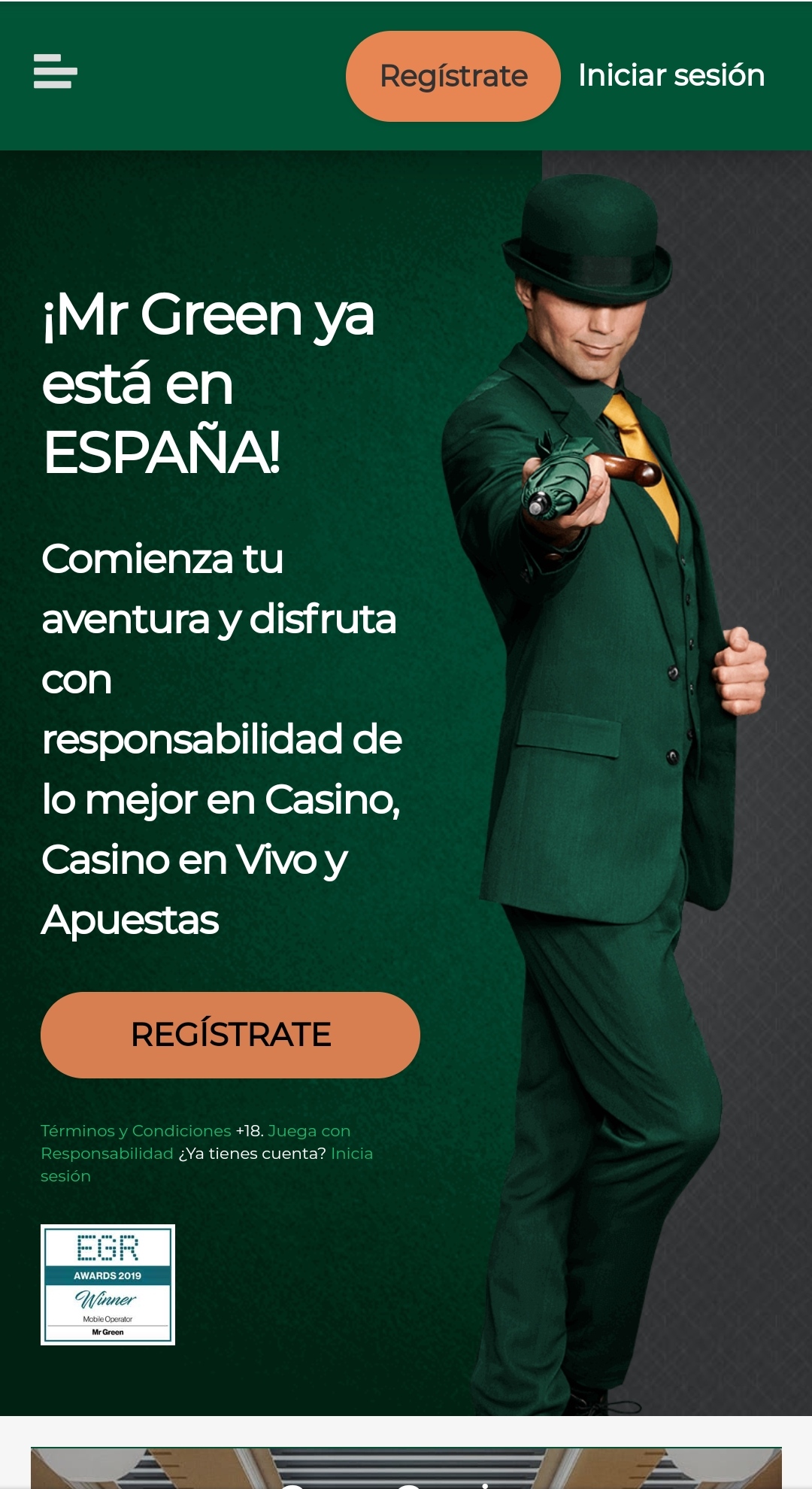The image size is (812, 1489).
Task: Tap the Regístrate button in header
Action: click(453, 76)
